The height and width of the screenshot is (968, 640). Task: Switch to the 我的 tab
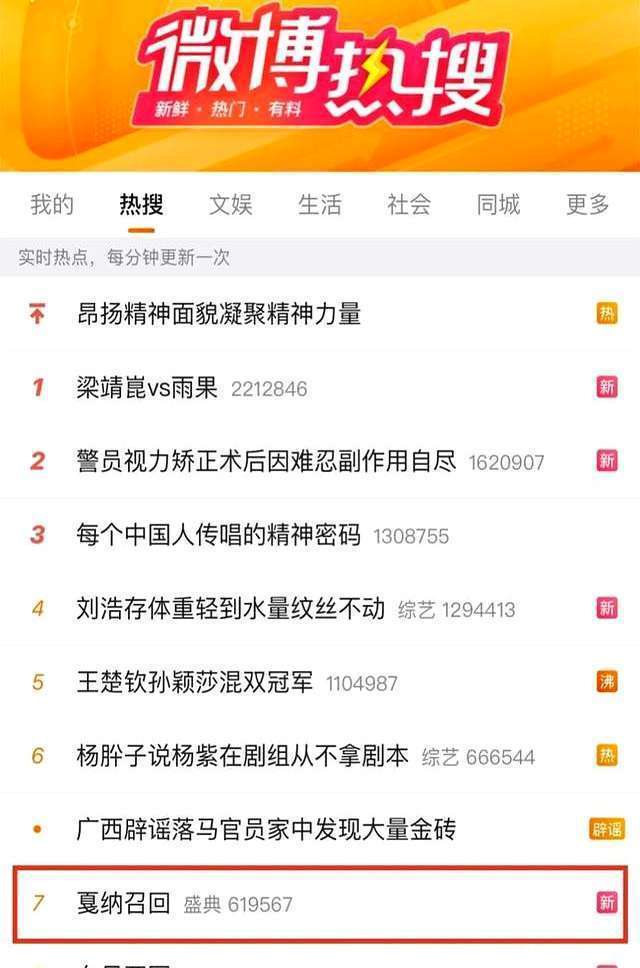pyautogui.click(x=52, y=205)
